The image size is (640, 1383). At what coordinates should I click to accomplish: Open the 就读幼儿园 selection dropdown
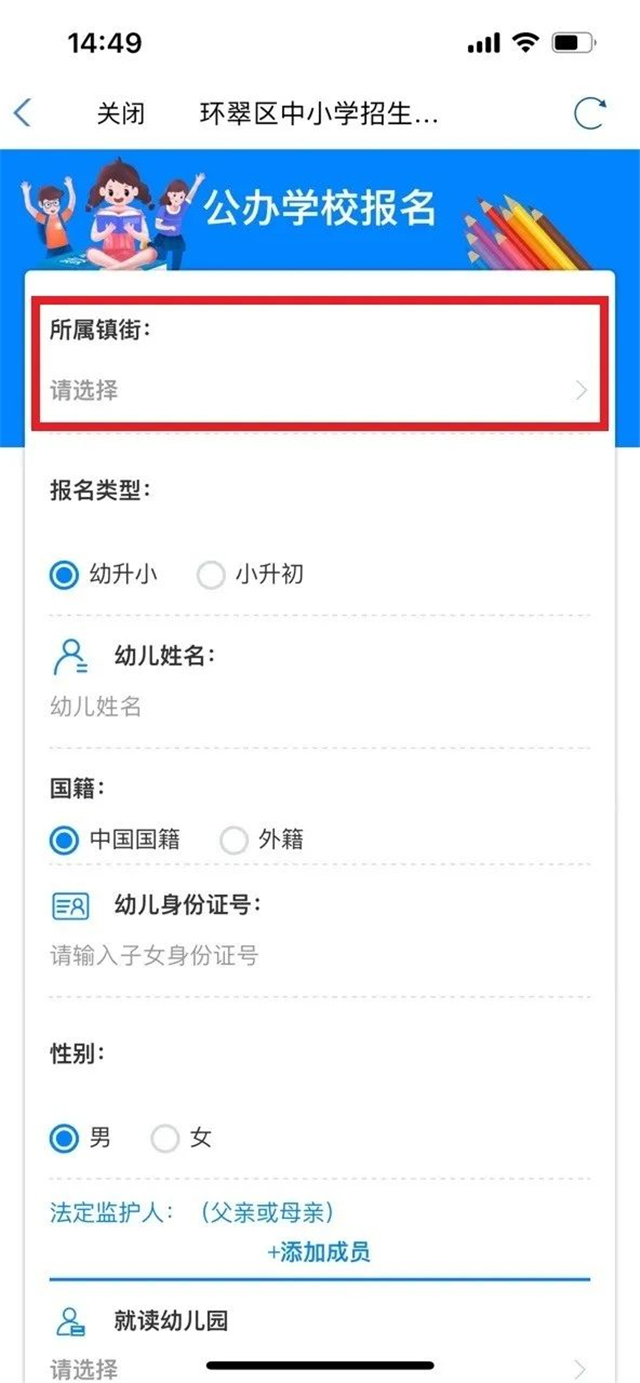(318, 1368)
